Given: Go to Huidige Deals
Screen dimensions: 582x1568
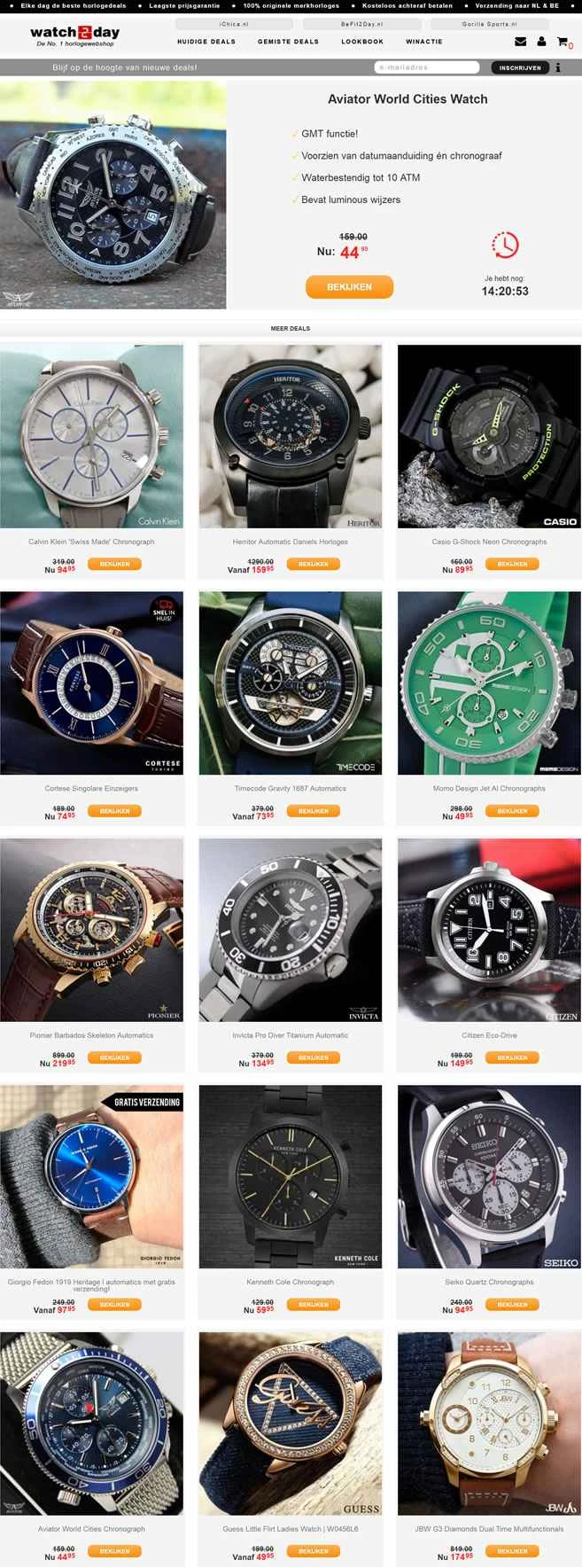Looking at the screenshot, I should (x=206, y=42).
